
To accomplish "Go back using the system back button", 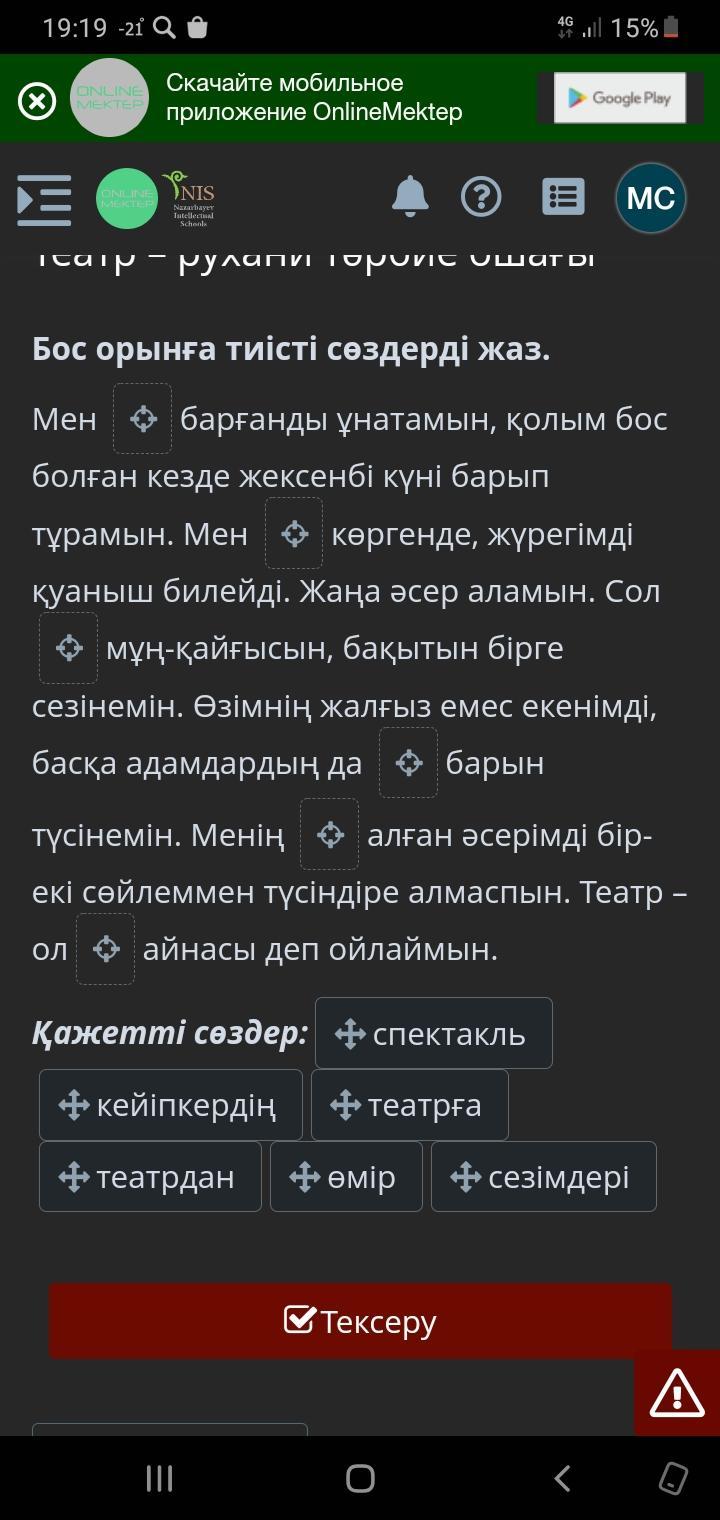I will point(562,1478).
